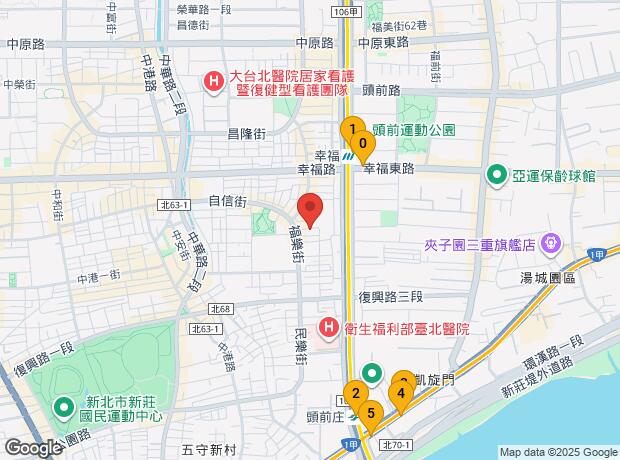Select the yellow marker numbered 1

(x=351, y=129)
